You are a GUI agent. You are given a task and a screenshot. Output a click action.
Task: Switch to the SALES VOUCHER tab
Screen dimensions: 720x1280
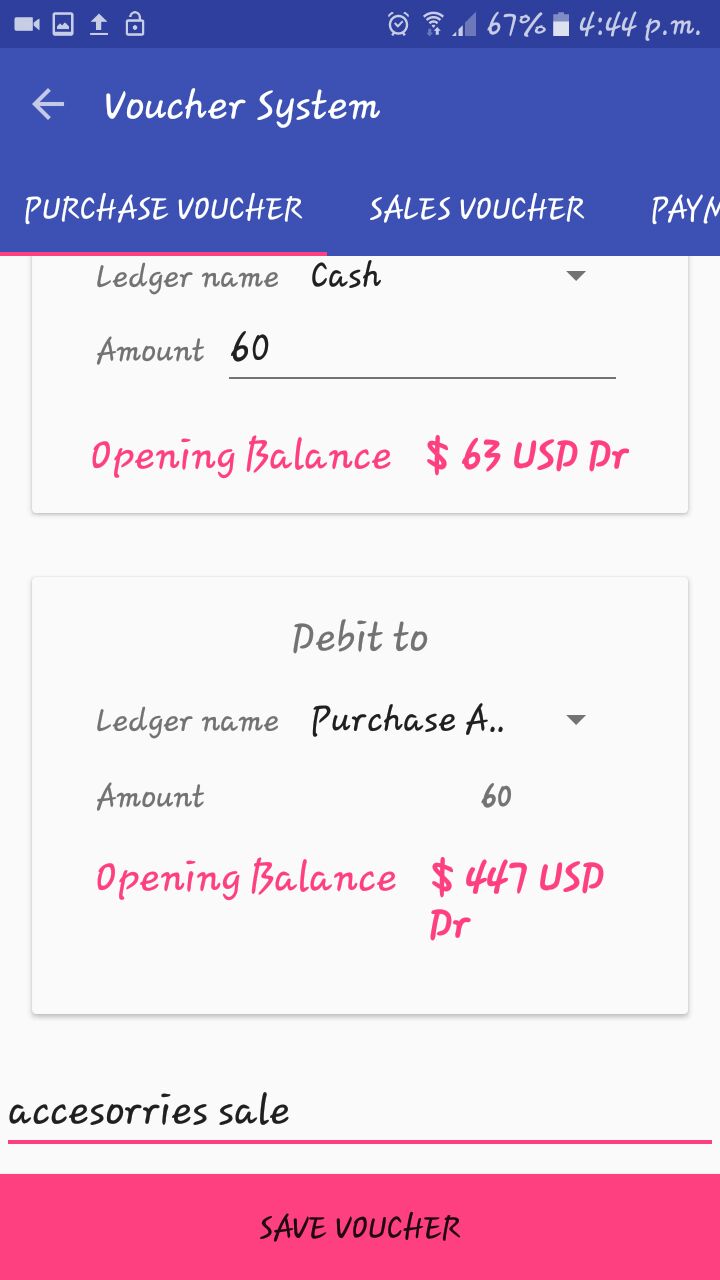tap(477, 209)
